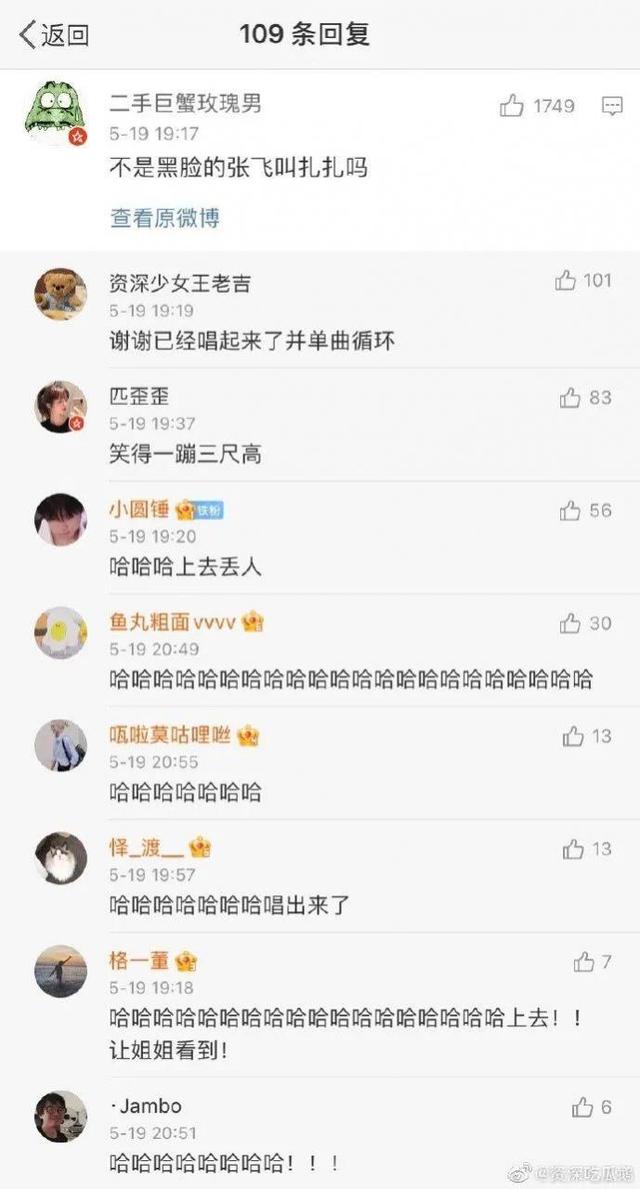Image resolution: width=640 pixels, height=1189 pixels.
Task: Like 格一董's reply
Action: tap(584, 962)
